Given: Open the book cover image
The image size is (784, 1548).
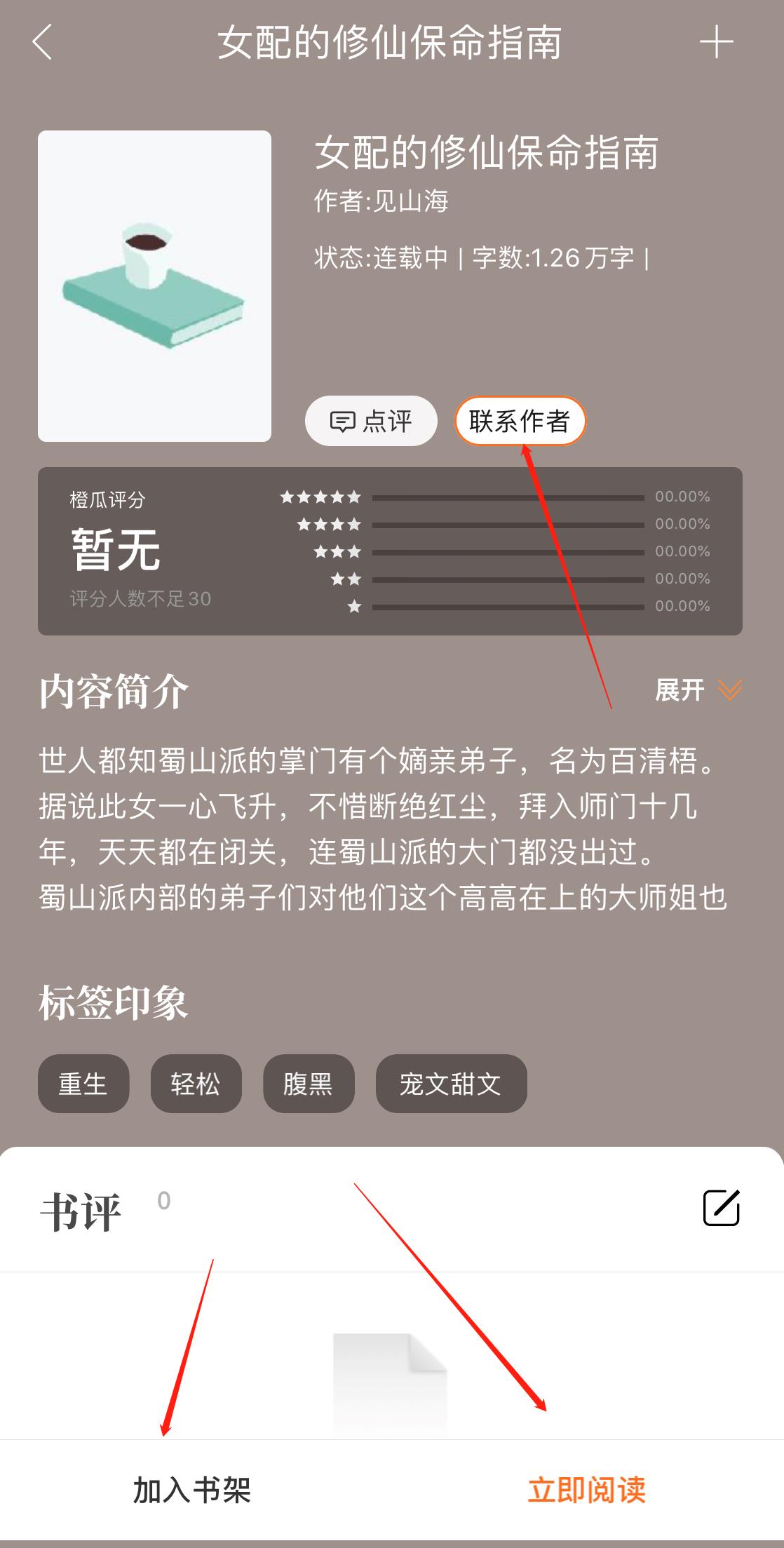Looking at the screenshot, I should pos(154,286).
